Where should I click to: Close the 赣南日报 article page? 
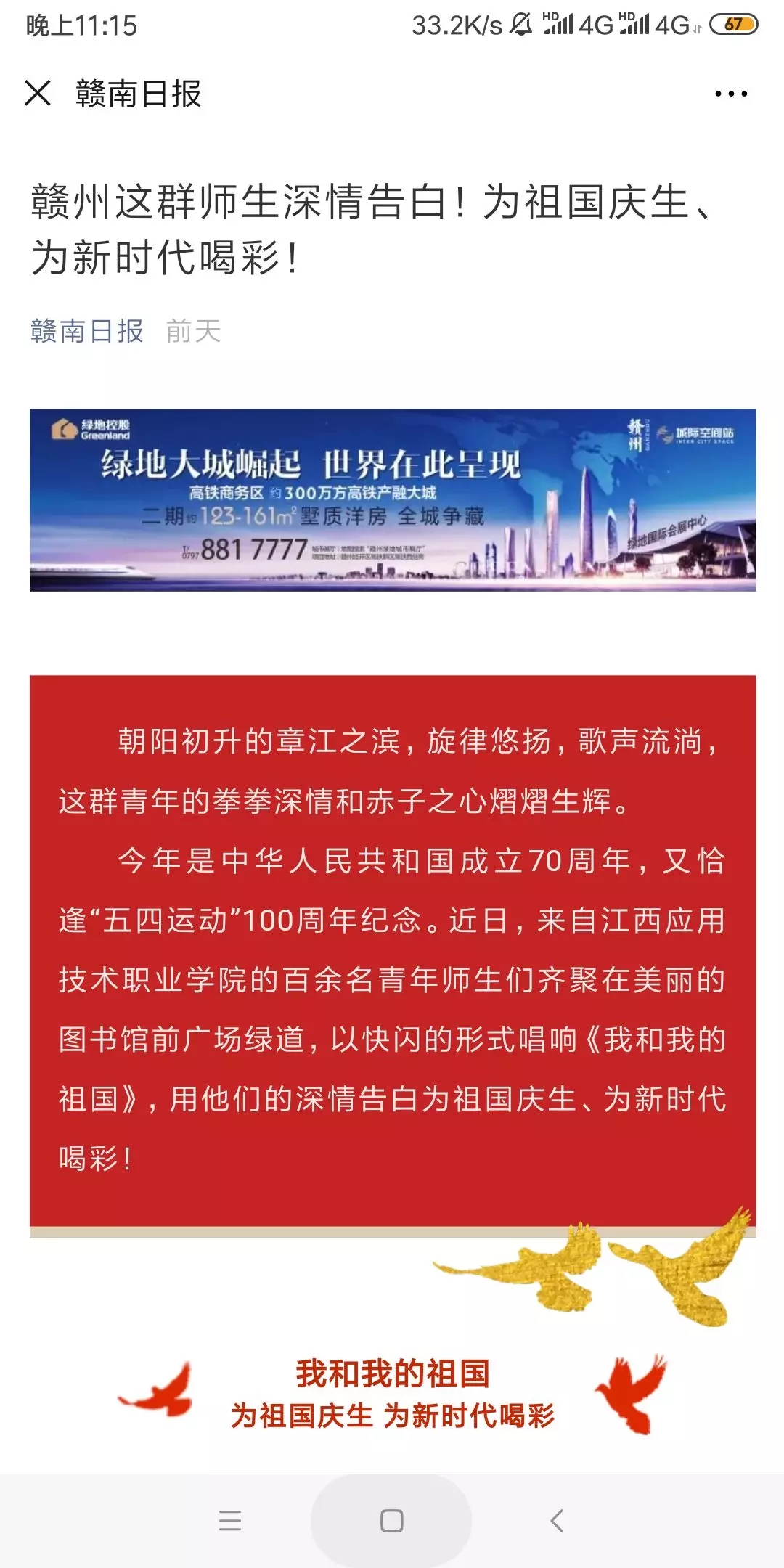click(38, 93)
